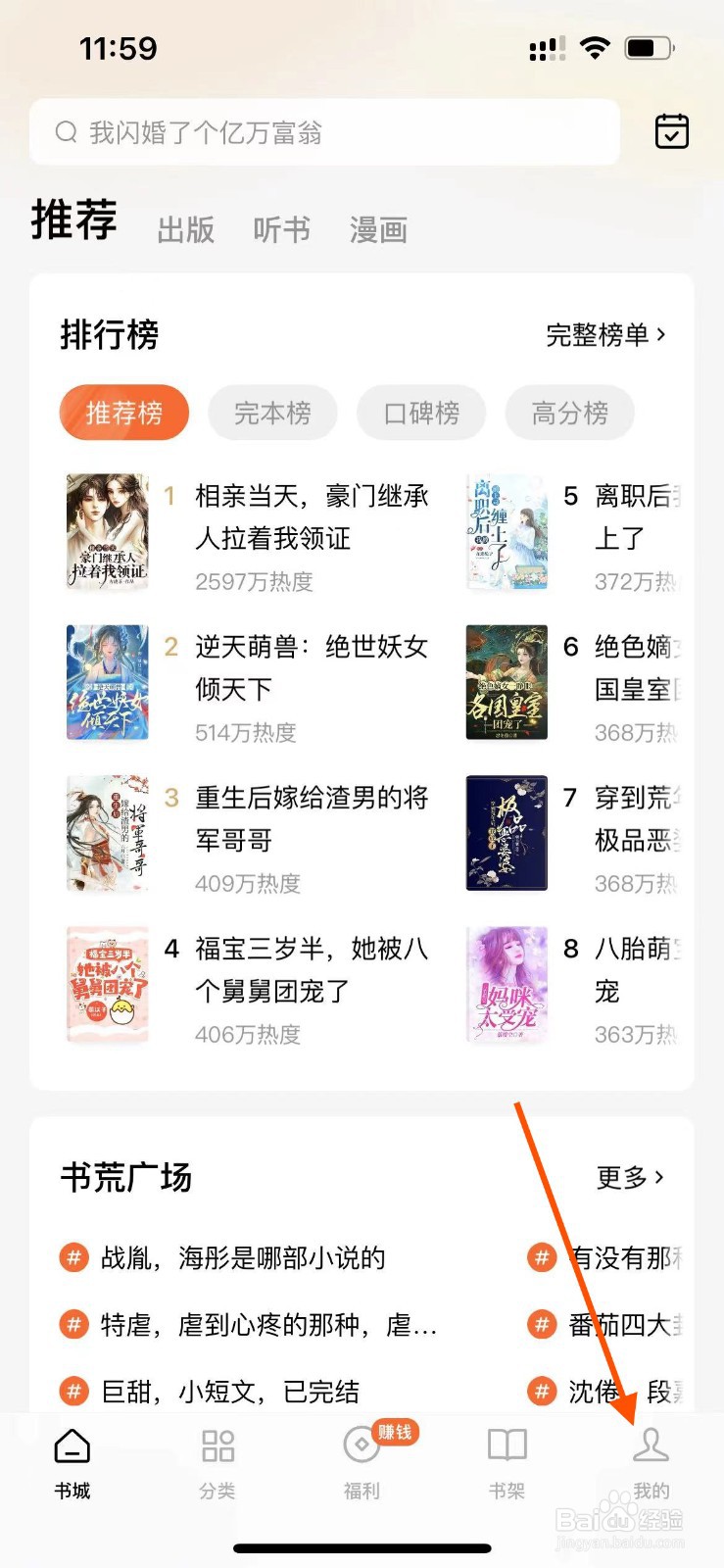Open the check-in calendar icon top right
The image size is (724, 1568).
[670, 131]
